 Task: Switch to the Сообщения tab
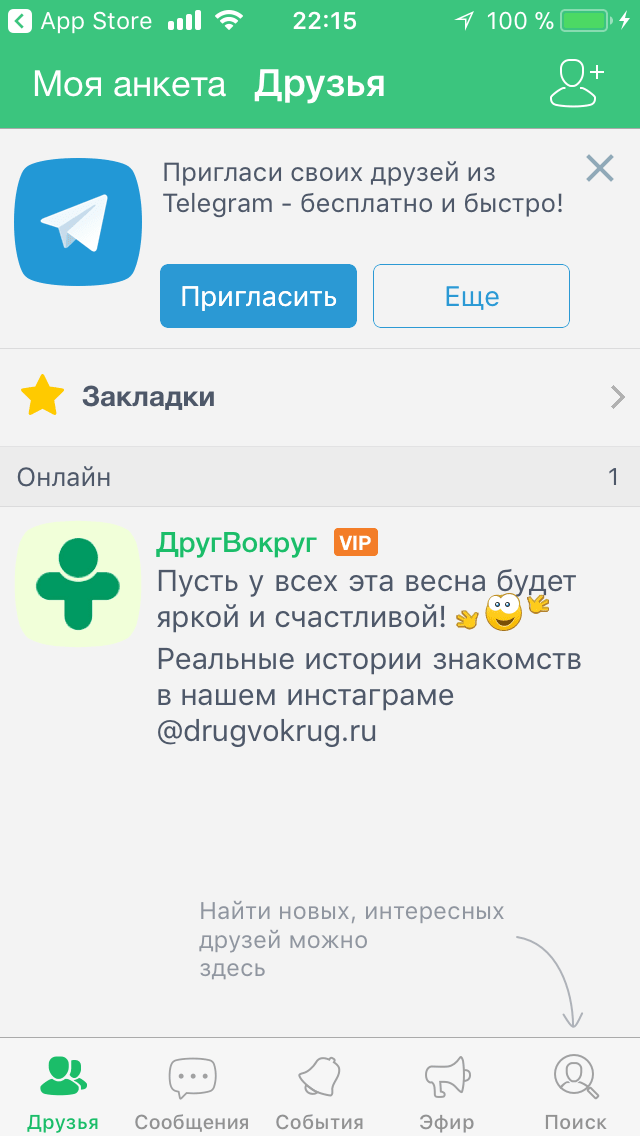click(191, 1090)
